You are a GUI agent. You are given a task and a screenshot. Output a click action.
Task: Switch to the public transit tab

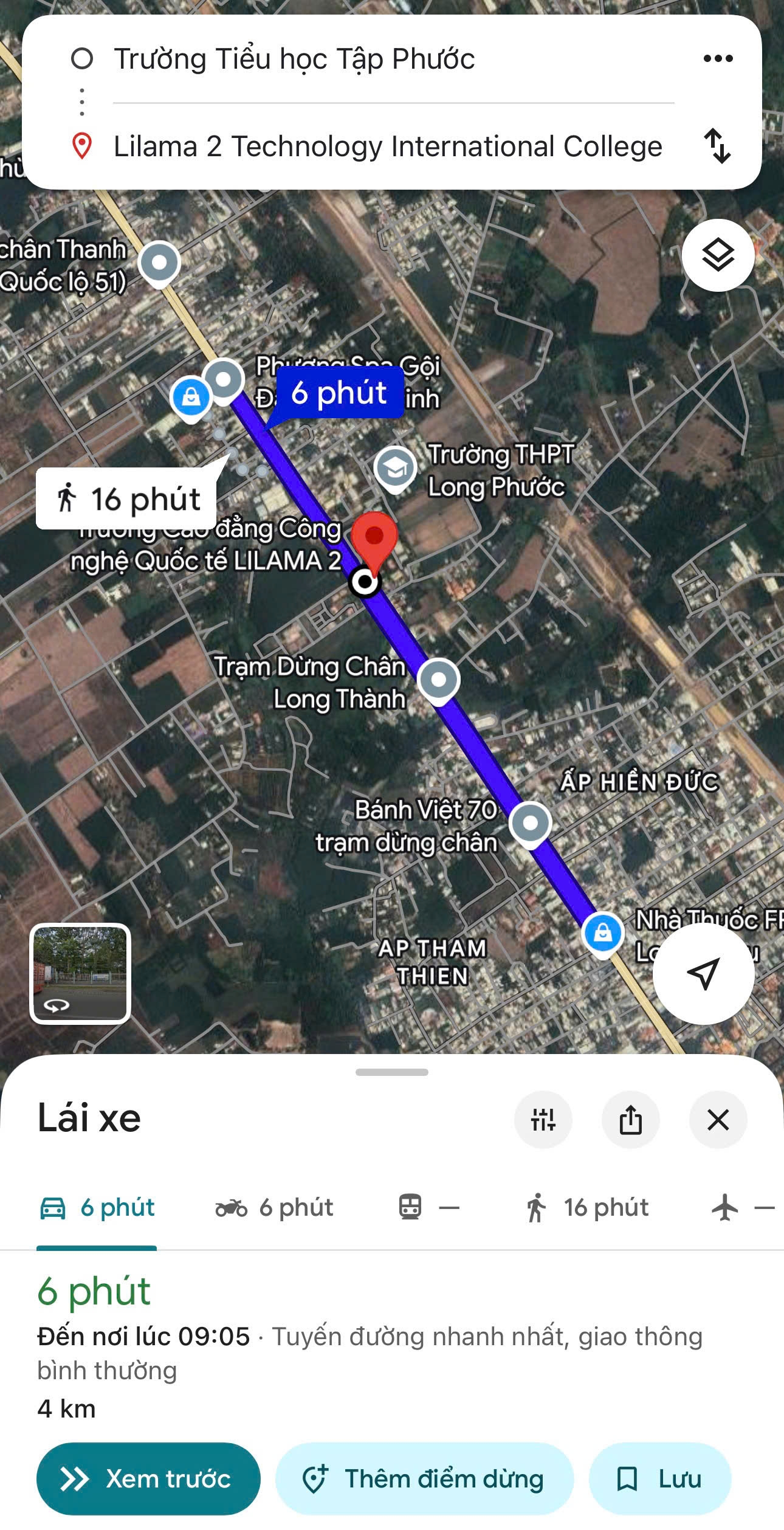coord(428,1207)
